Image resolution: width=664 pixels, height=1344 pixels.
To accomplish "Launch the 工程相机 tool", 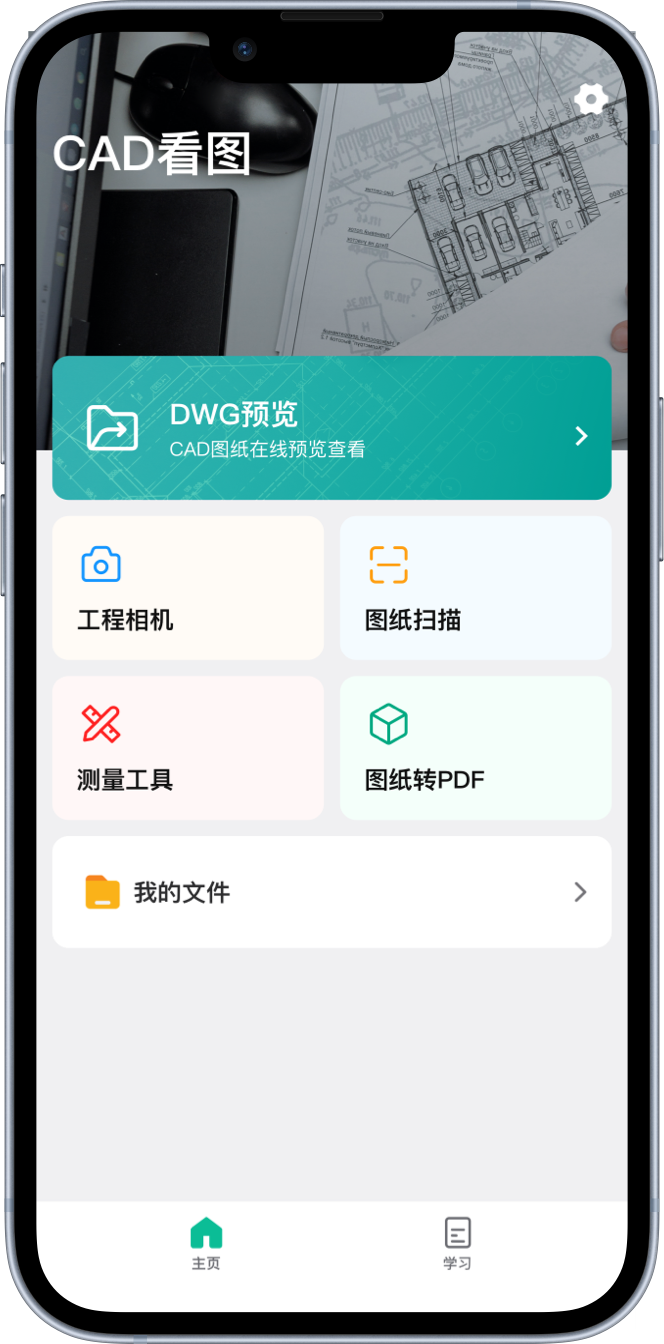I will (x=188, y=588).
